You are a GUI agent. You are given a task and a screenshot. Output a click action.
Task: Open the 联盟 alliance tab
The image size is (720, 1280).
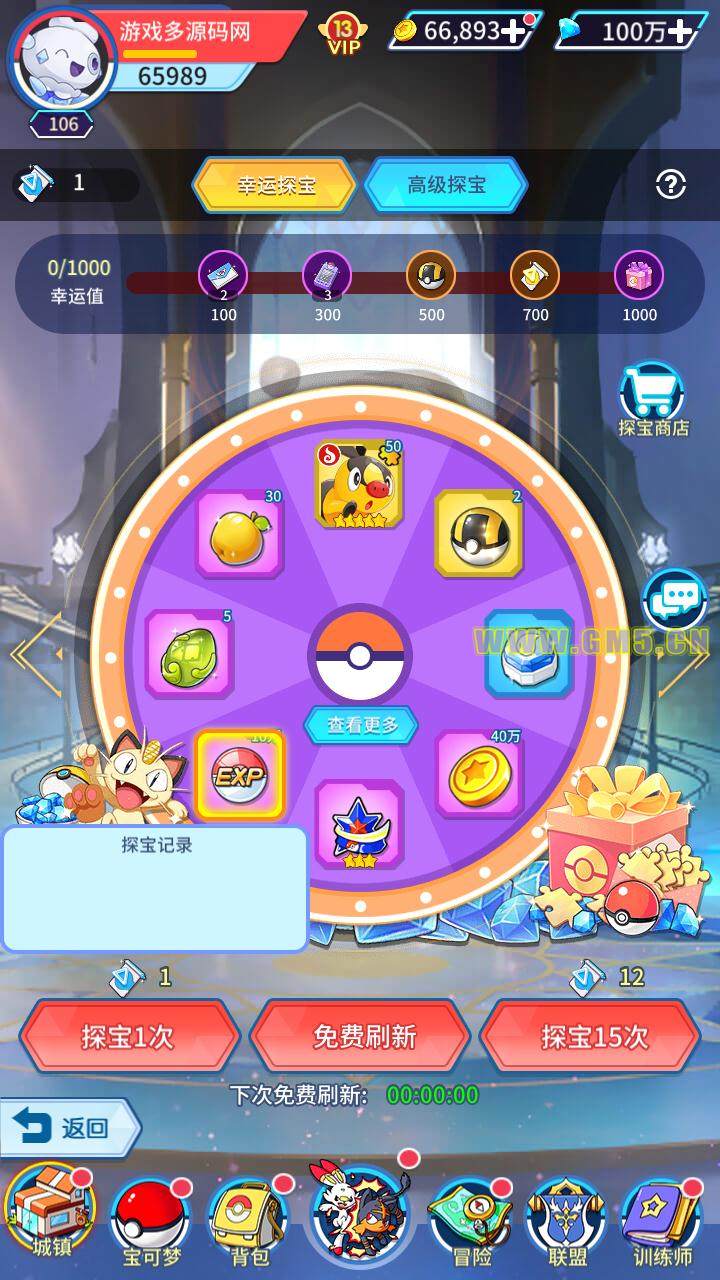[x=566, y=1220]
